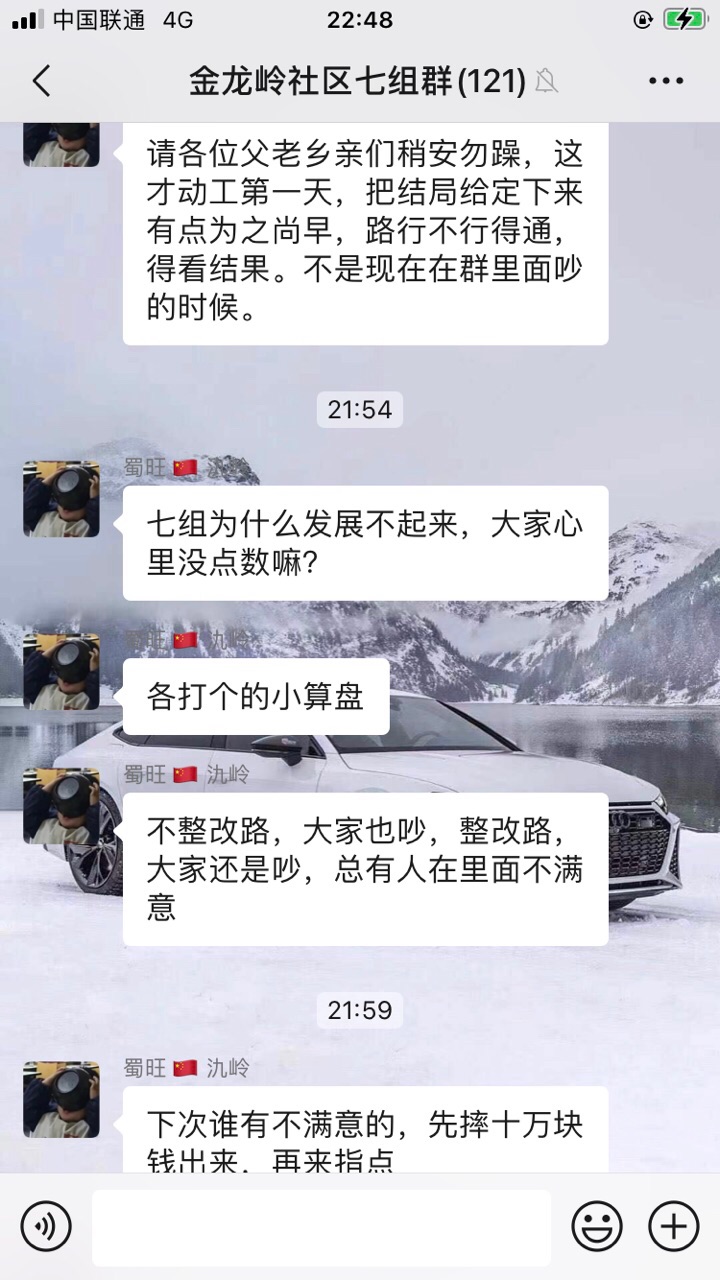Screen dimensions: 720x1280
Task: Tap the message text field
Action: pyautogui.click(x=321, y=1227)
